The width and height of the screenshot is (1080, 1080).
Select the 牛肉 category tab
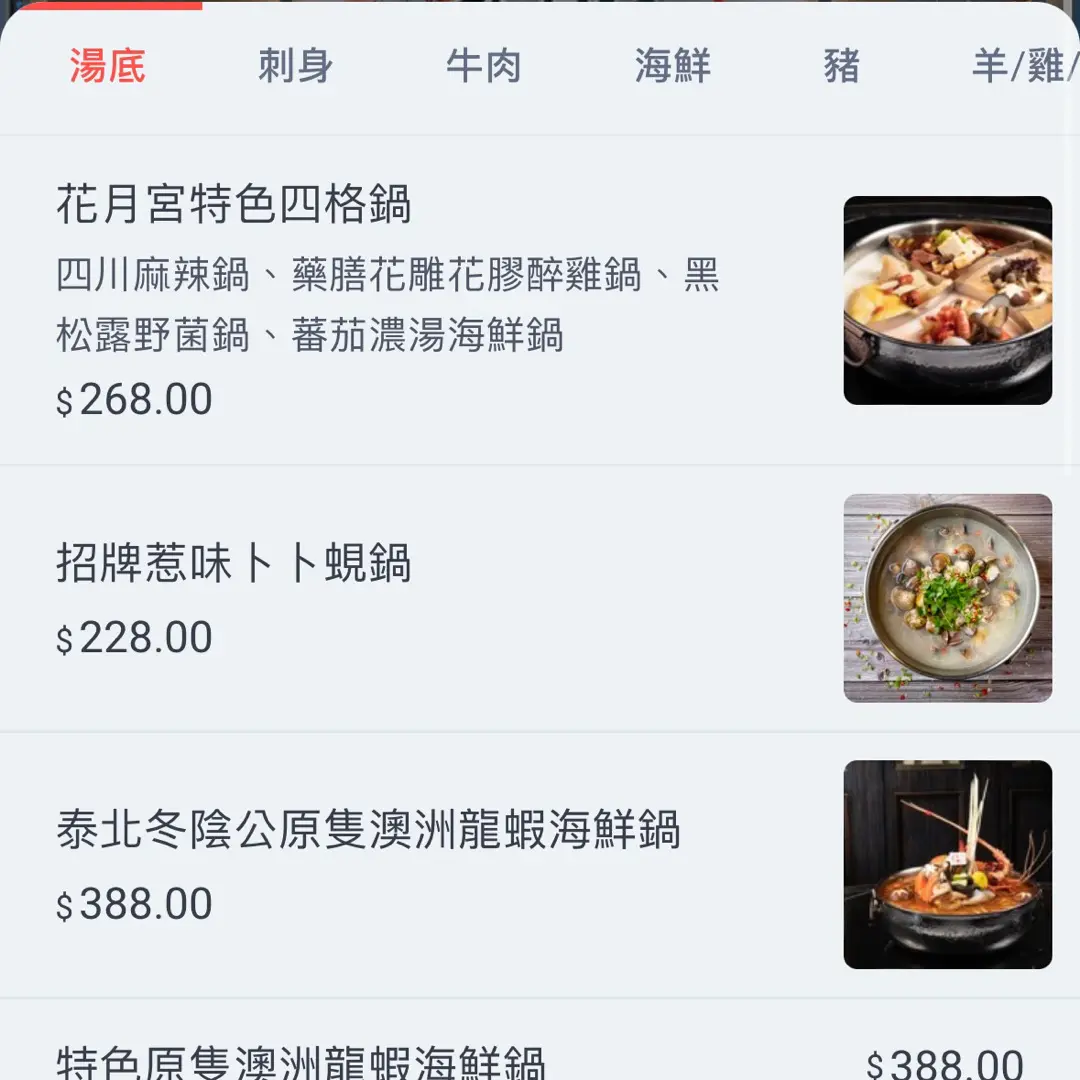click(x=484, y=67)
